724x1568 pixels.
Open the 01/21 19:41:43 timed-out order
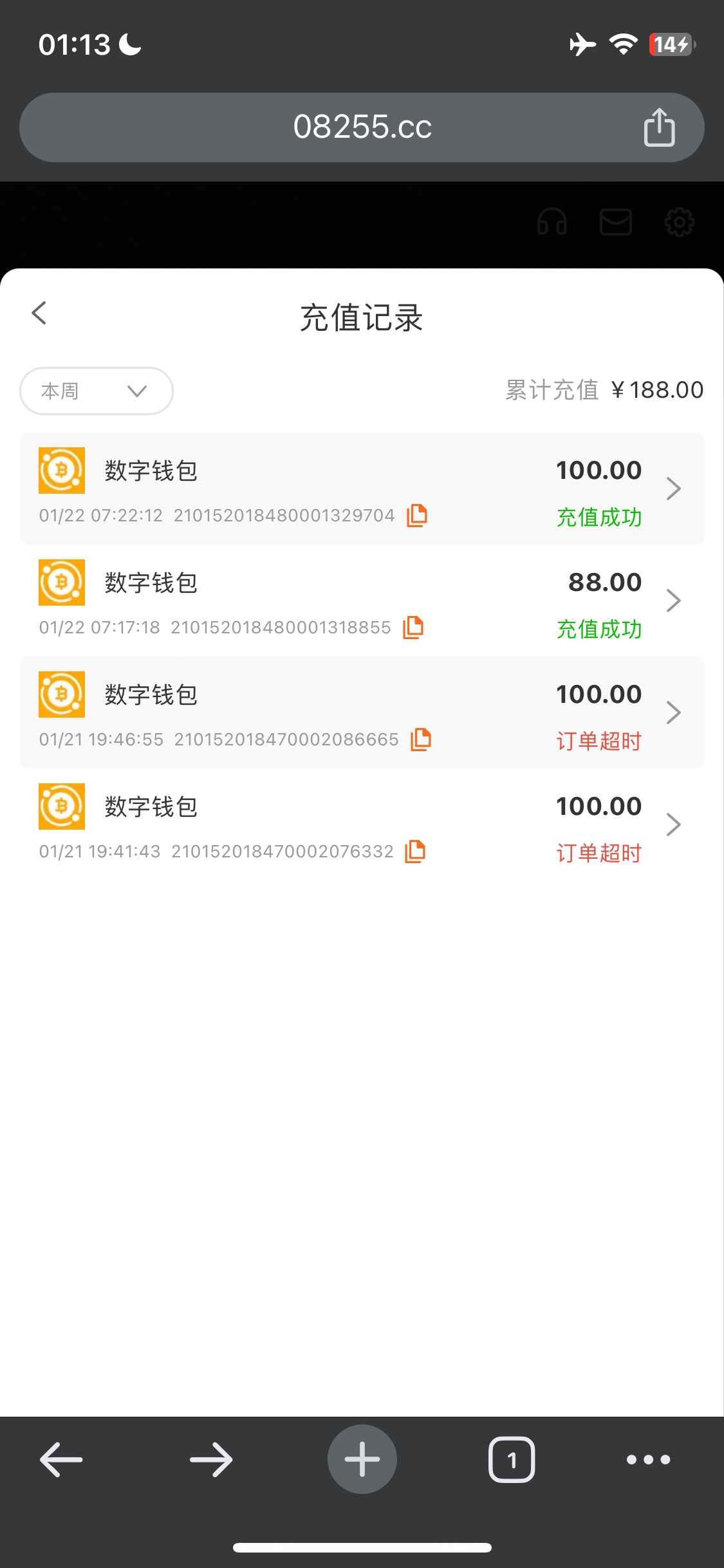tap(673, 825)
